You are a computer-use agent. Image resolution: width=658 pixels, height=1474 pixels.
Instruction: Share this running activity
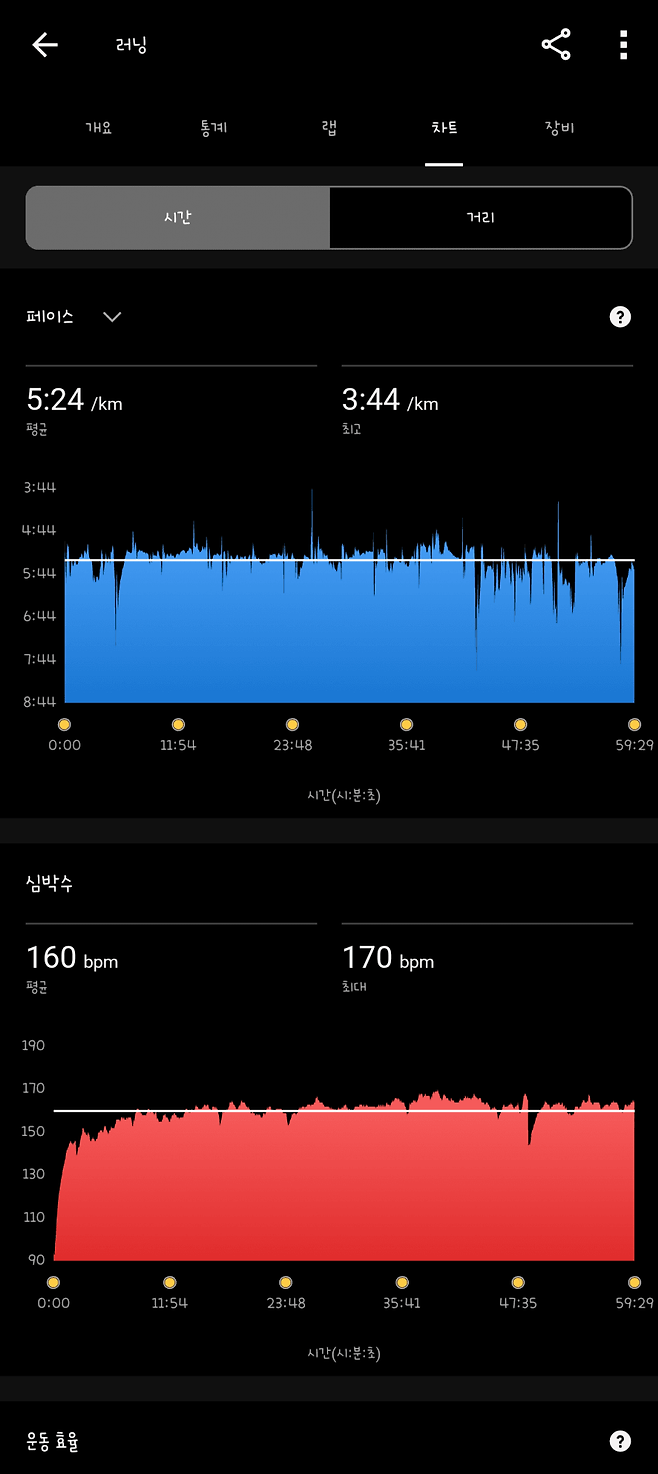[556, 45]
